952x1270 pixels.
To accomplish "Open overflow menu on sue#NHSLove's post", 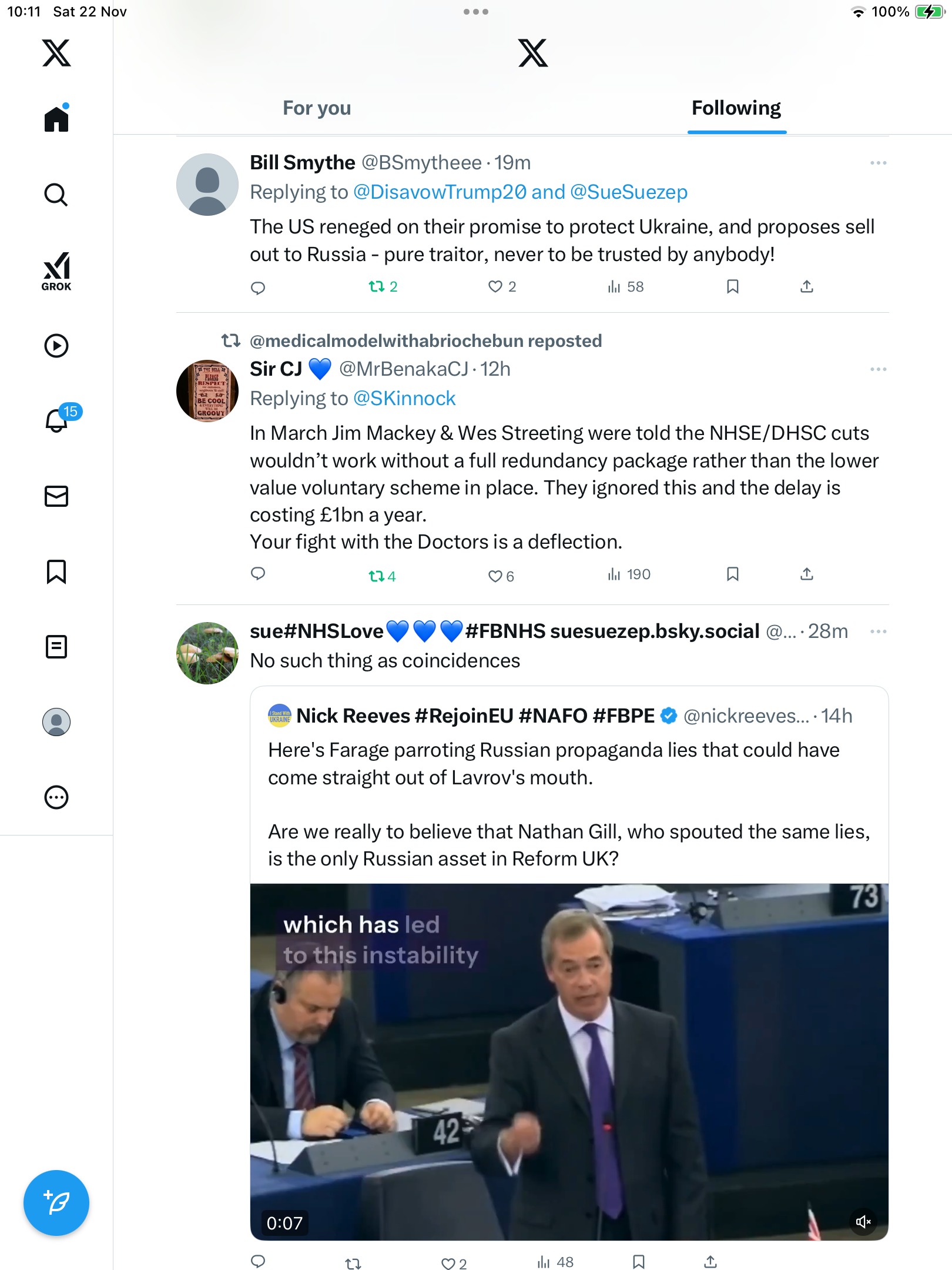I will [878, 631].
